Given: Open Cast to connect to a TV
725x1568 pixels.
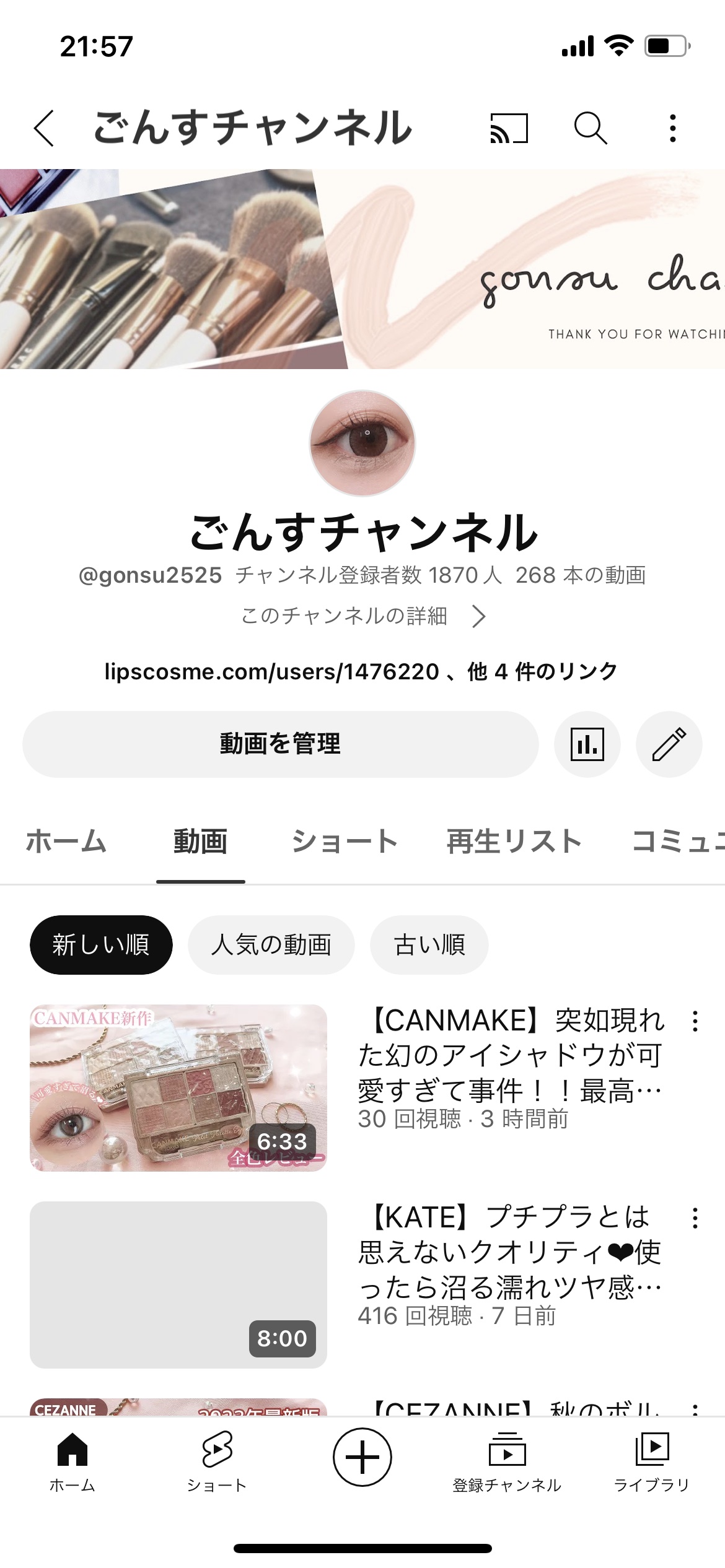Looking at the screenshot, I should pyautogui.click(x=509, y=128).
